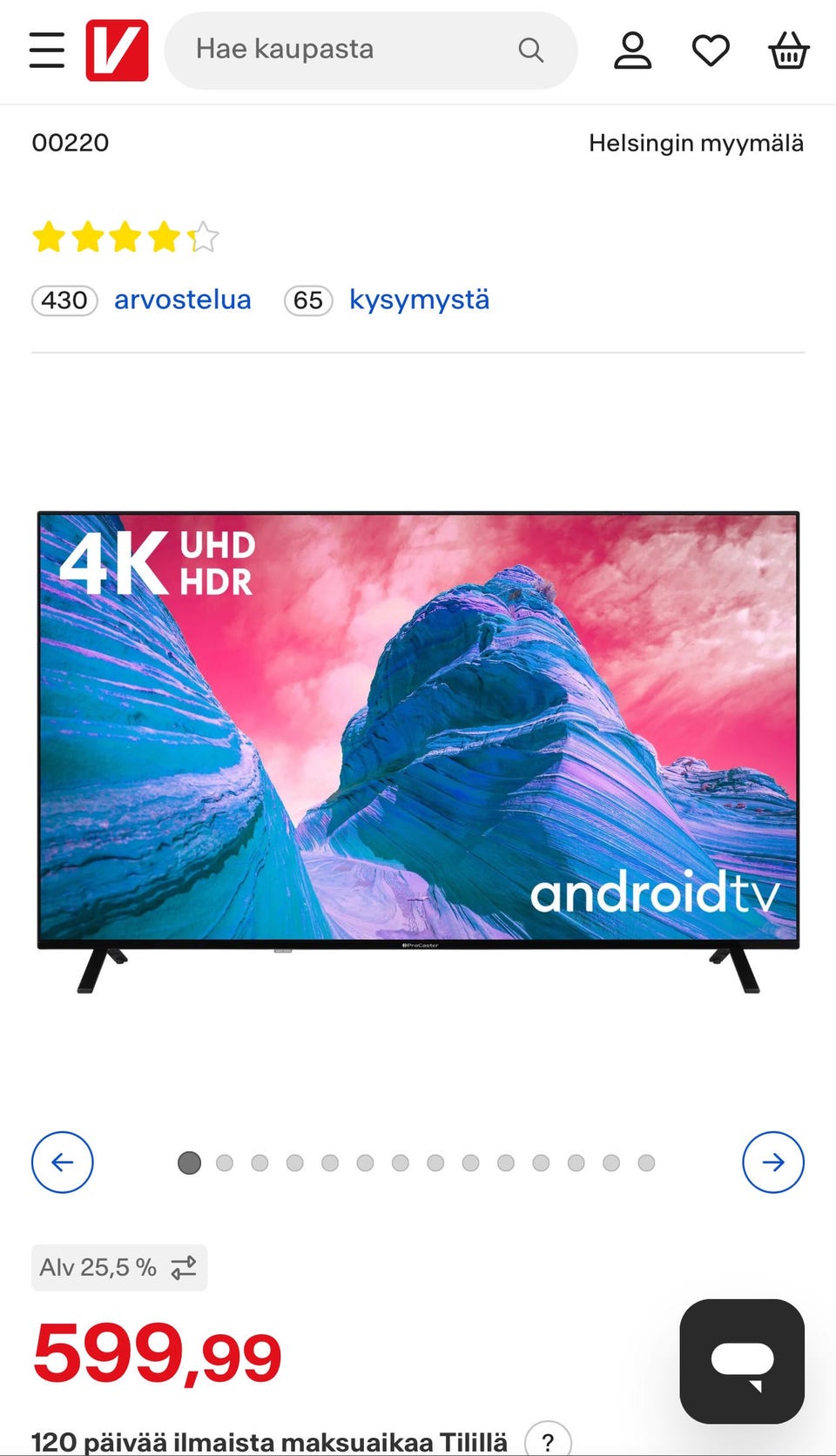Jump to the second image dot
Image resolution: width=836 pixels, height=1456 pixels.
point(225,1163)
